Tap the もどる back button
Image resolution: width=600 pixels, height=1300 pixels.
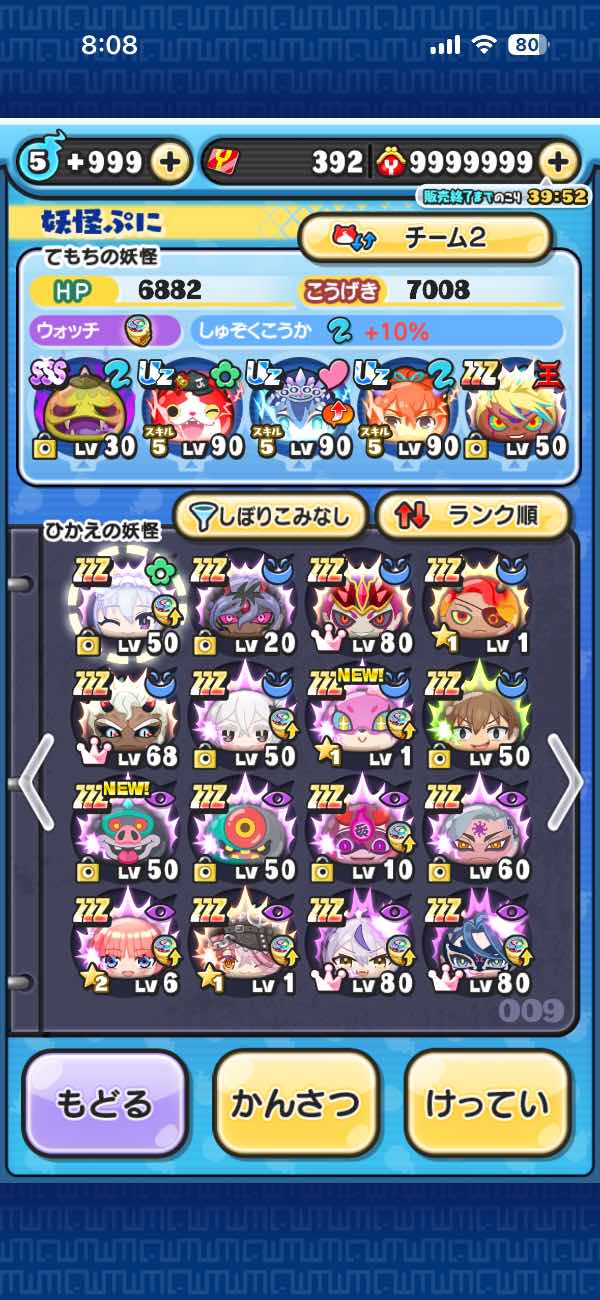105,1103
